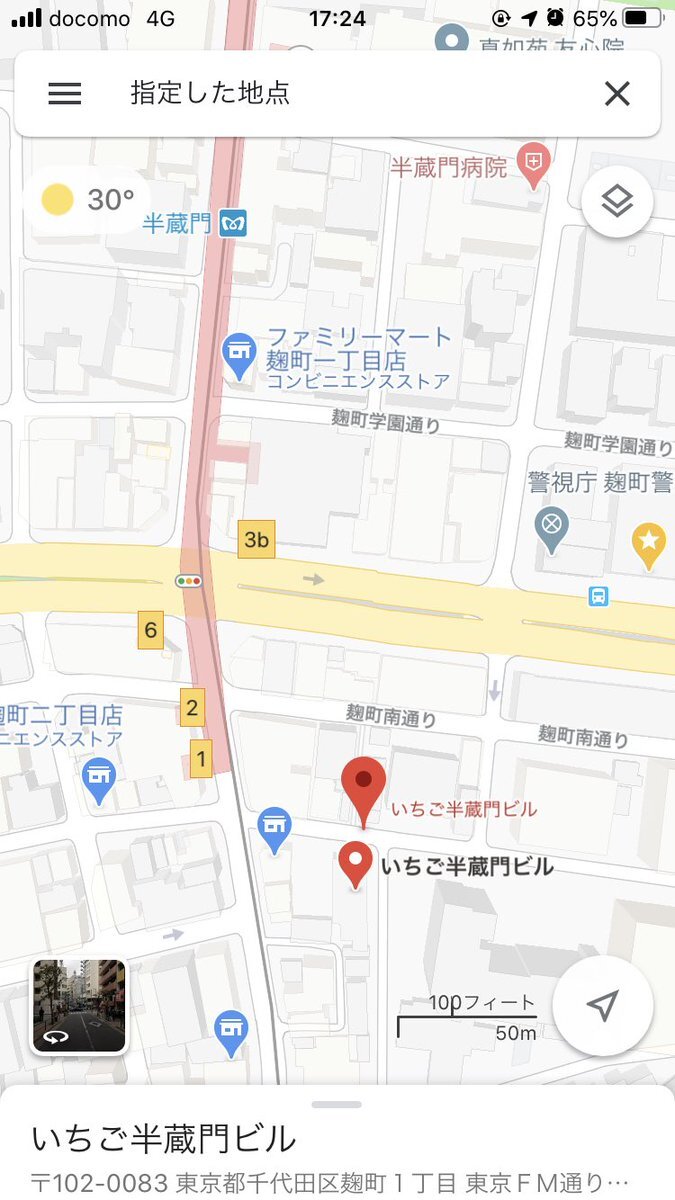The width and height of the screenshot is (675, 1200).
Task: Center map on my location
Action: 602,1006
